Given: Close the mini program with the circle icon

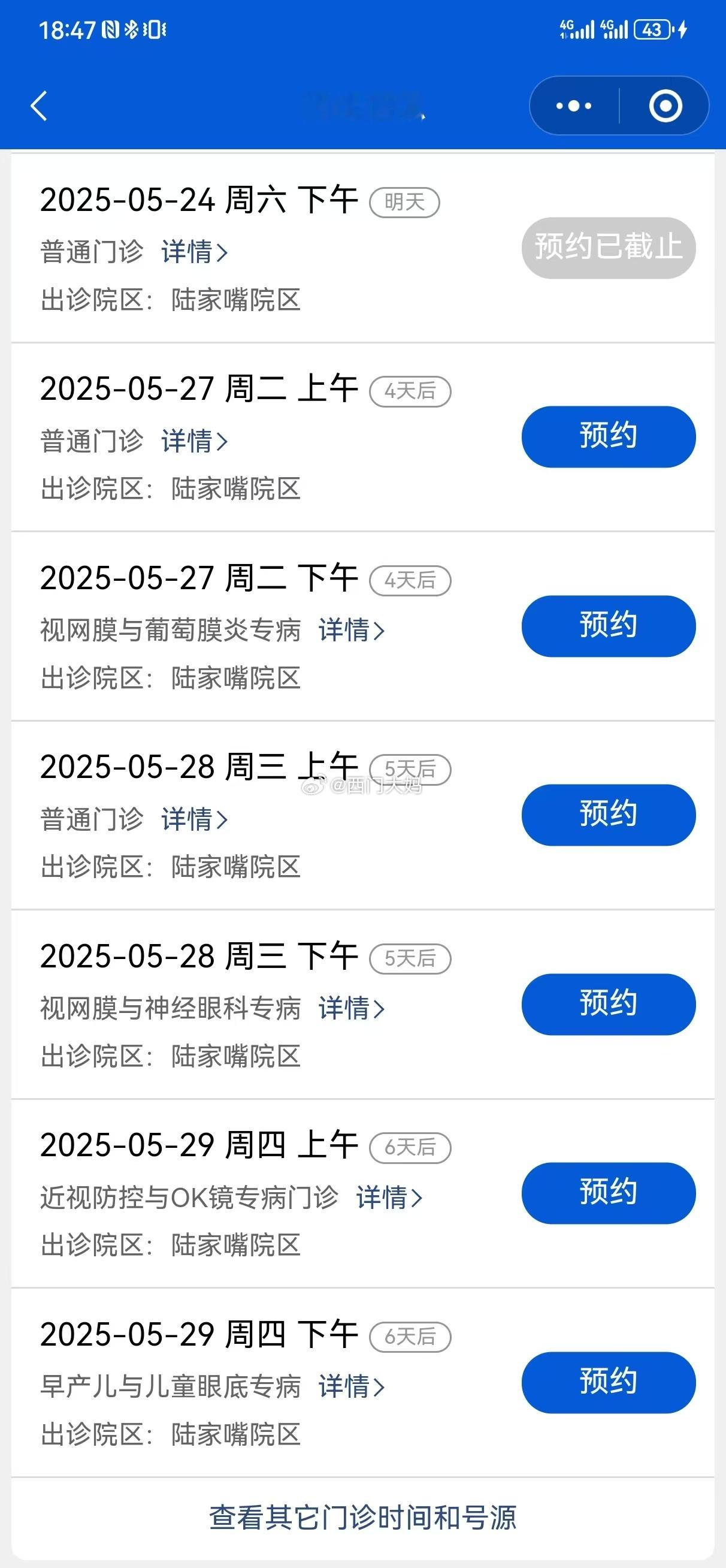Looking at the screenshot, I should [665, 106].
